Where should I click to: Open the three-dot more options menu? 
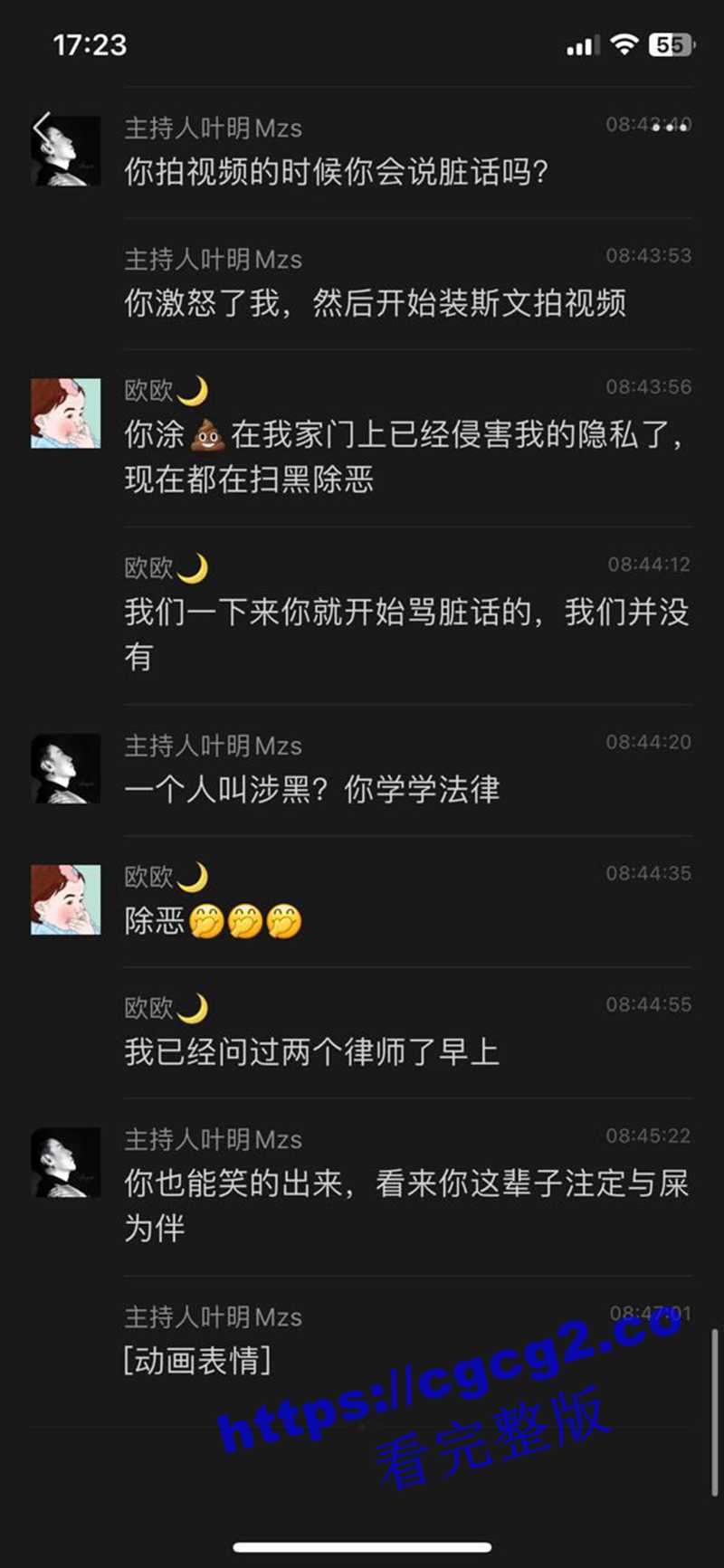[x=670, y=128]
